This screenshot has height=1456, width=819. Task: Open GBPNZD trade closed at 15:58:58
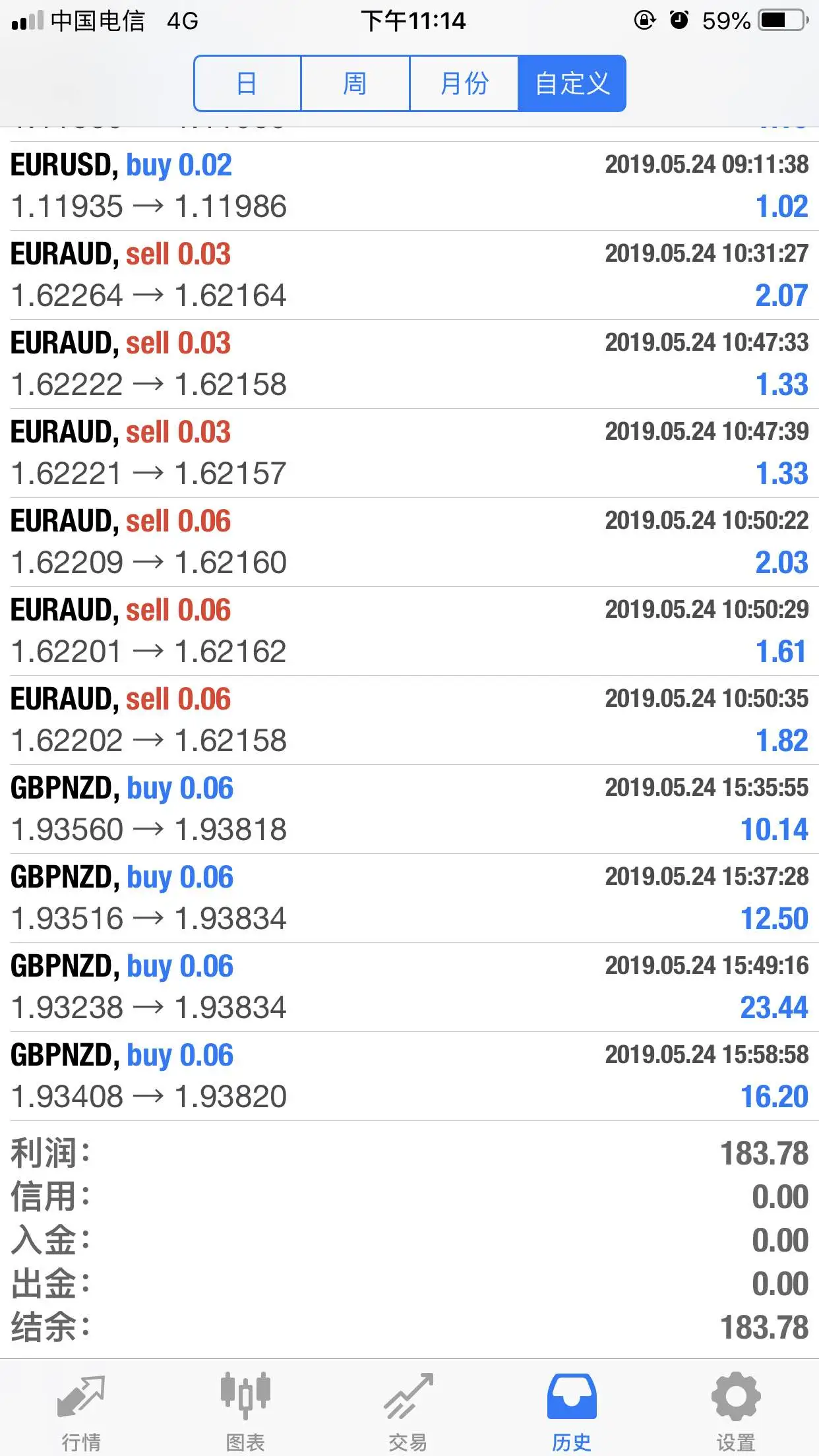point(409,1076)
